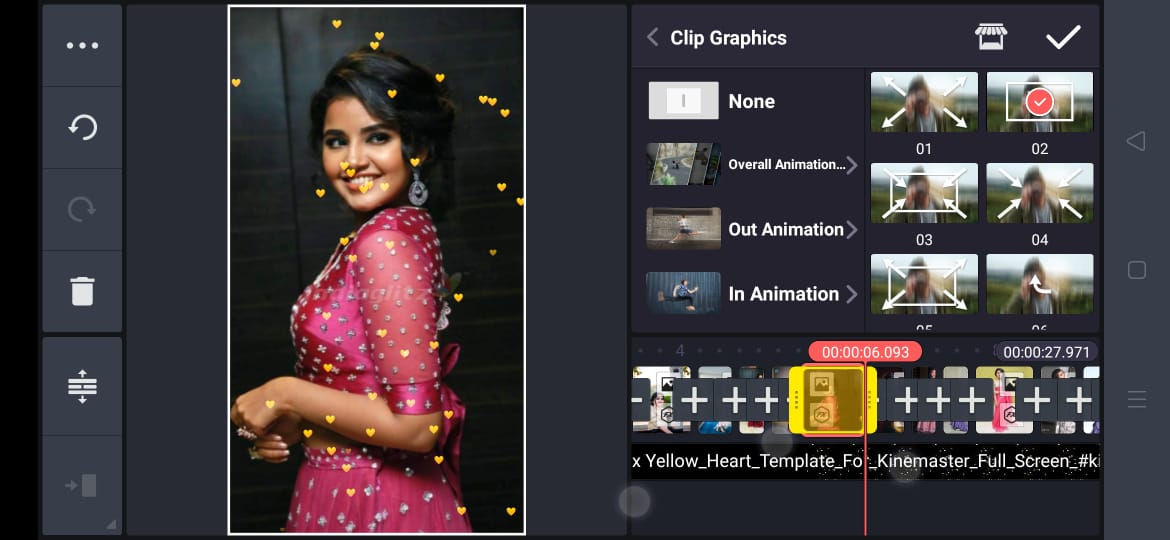
Task: Open the three-dot more options menu
Action: tap(82, 46)
